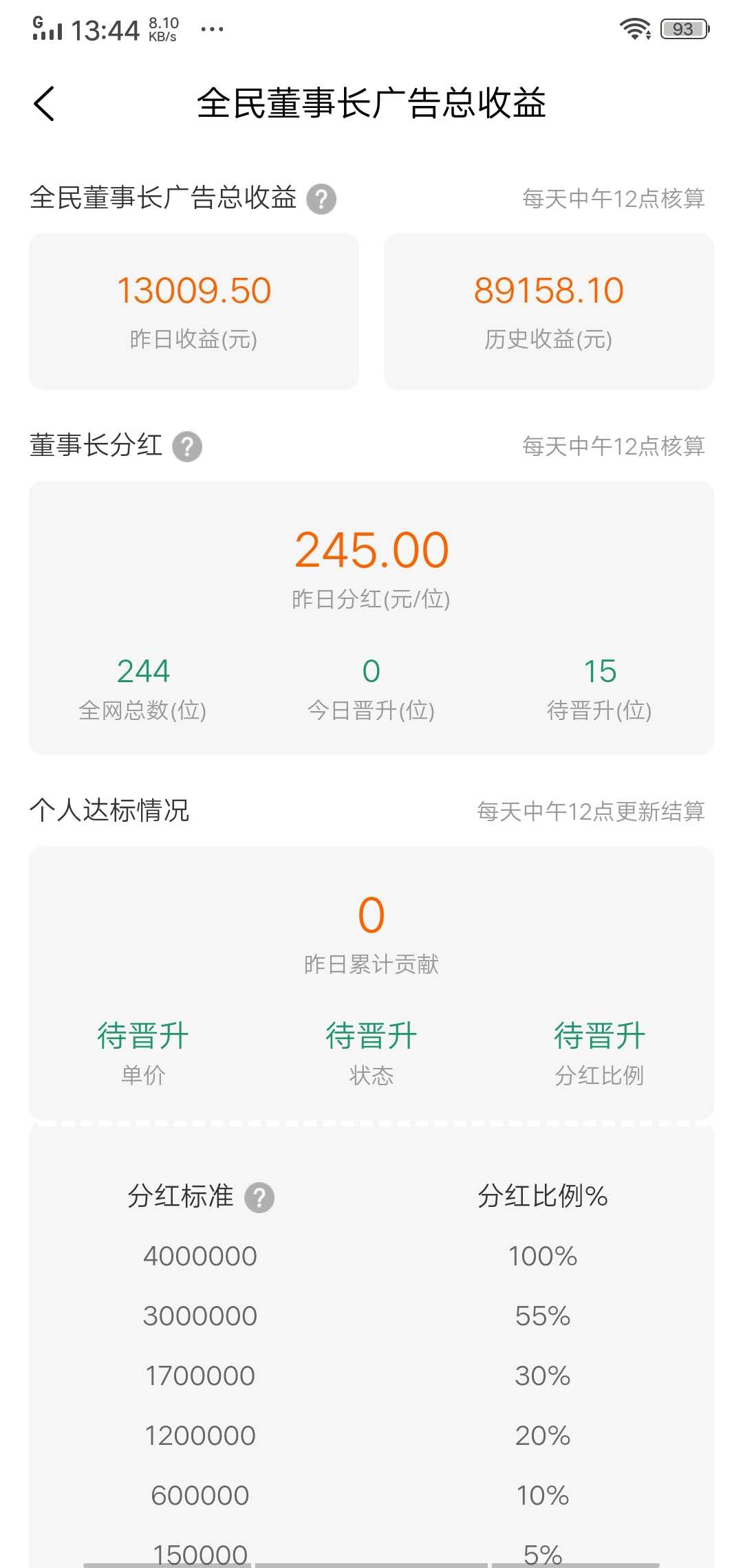
Task: Tap 待晋升 under 状态
Action: pyautogui.click(x=371, y=1035)
